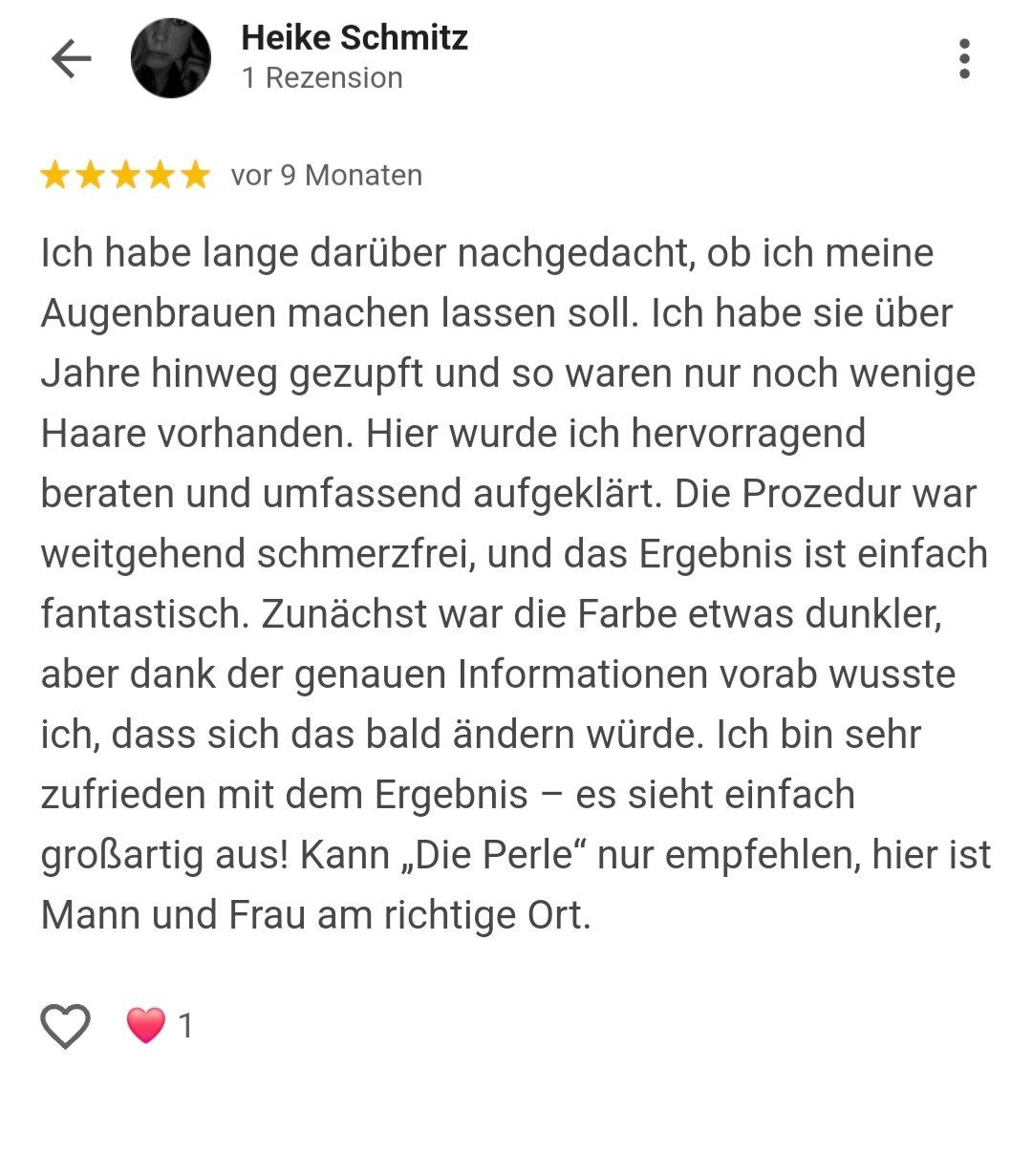Like the review with the heart outline

click(x=65, y=1026)
